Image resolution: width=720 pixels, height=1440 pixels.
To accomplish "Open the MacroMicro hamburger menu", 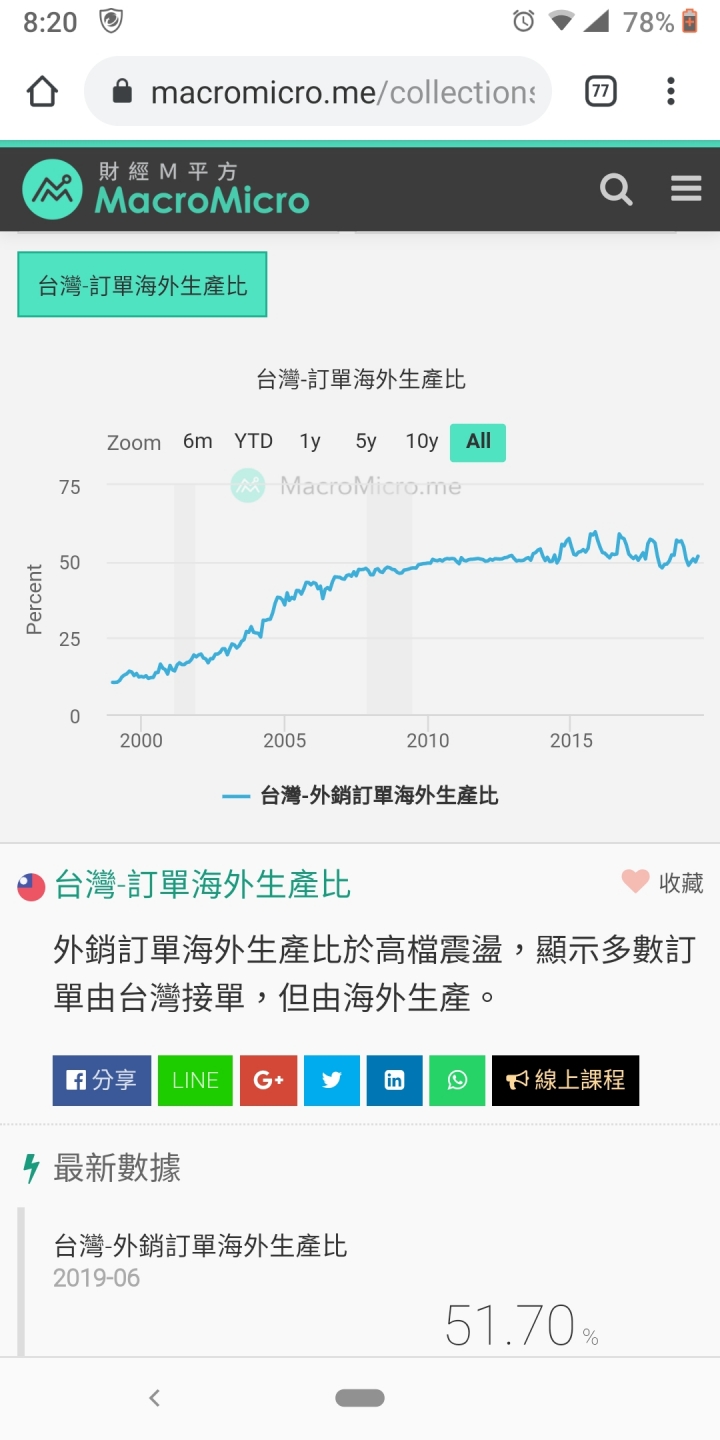I will [686, 188].
